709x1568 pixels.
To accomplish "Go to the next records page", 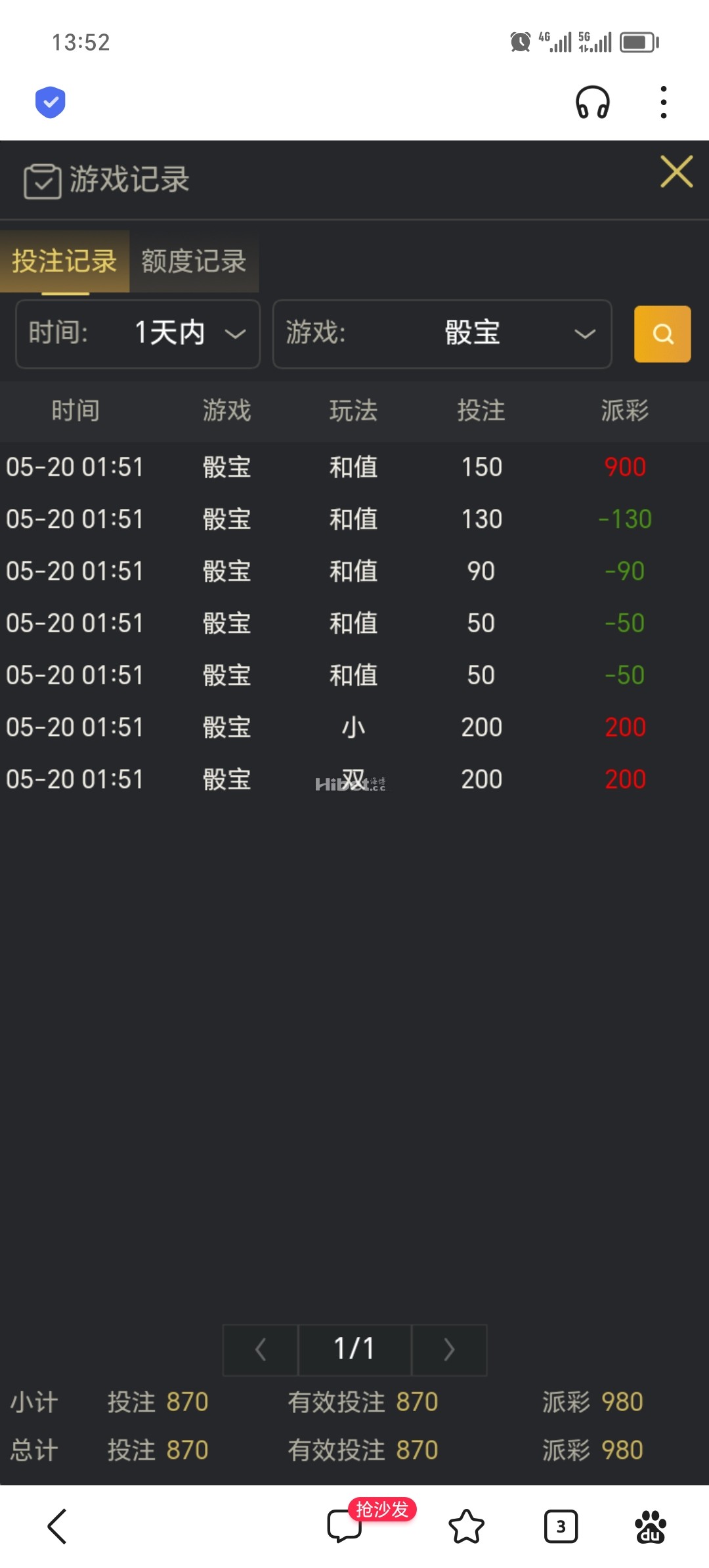I will point(449,1350).
